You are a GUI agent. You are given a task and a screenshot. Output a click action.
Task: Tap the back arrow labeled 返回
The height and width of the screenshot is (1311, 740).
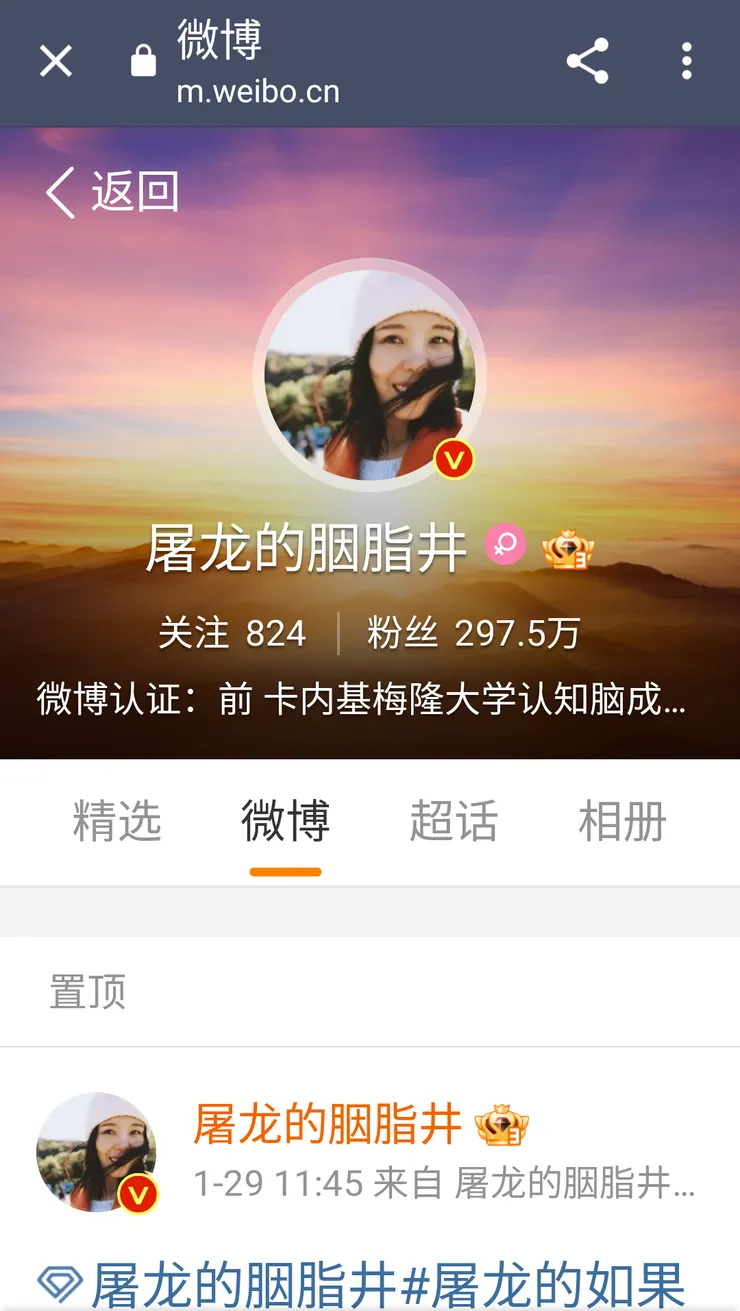point(110,193)
